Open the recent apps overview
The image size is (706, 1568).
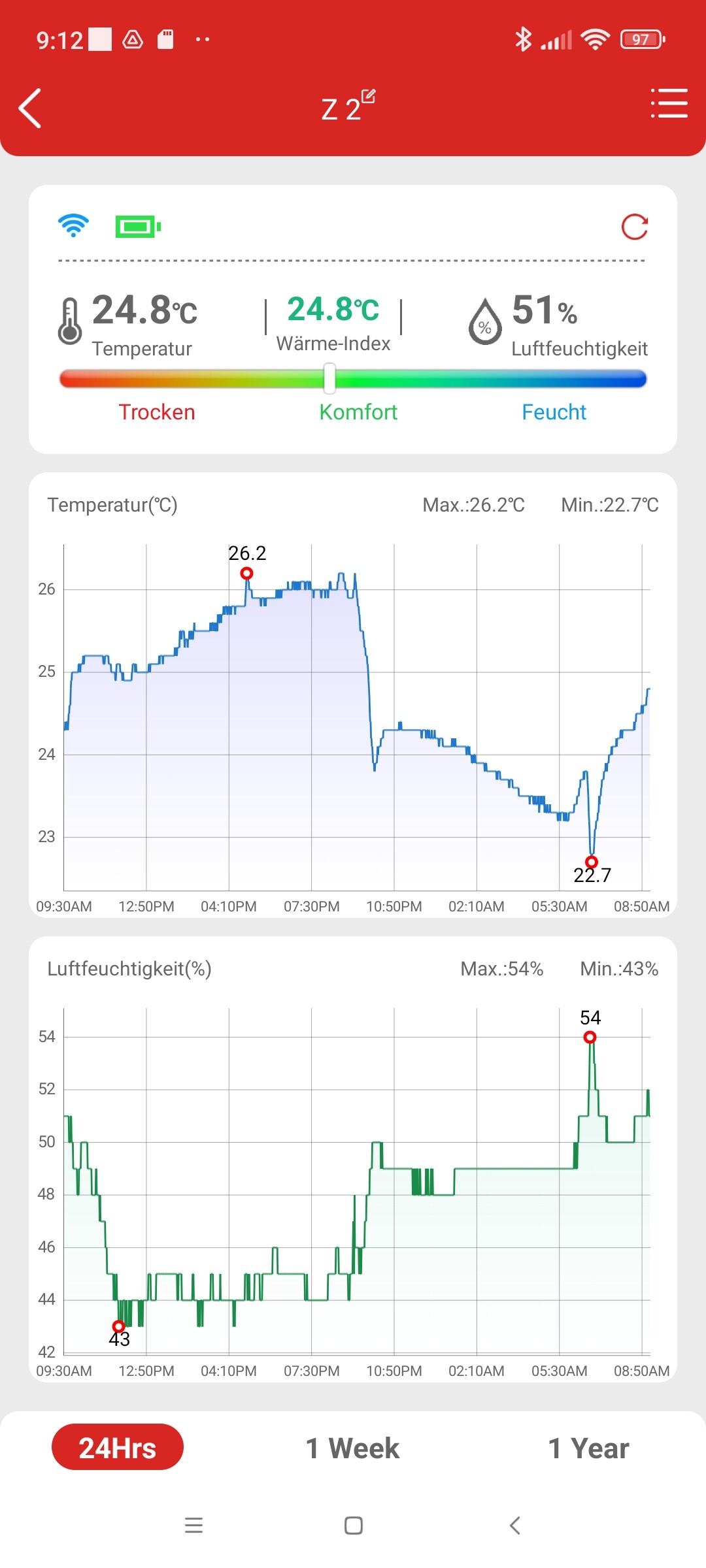click(193, 1526)
